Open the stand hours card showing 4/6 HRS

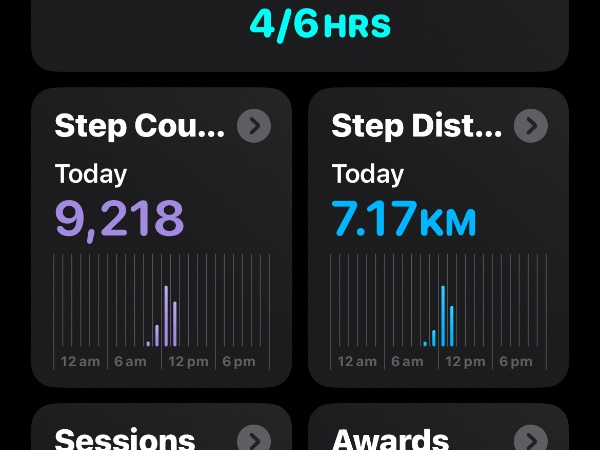[x=300, y=30]
